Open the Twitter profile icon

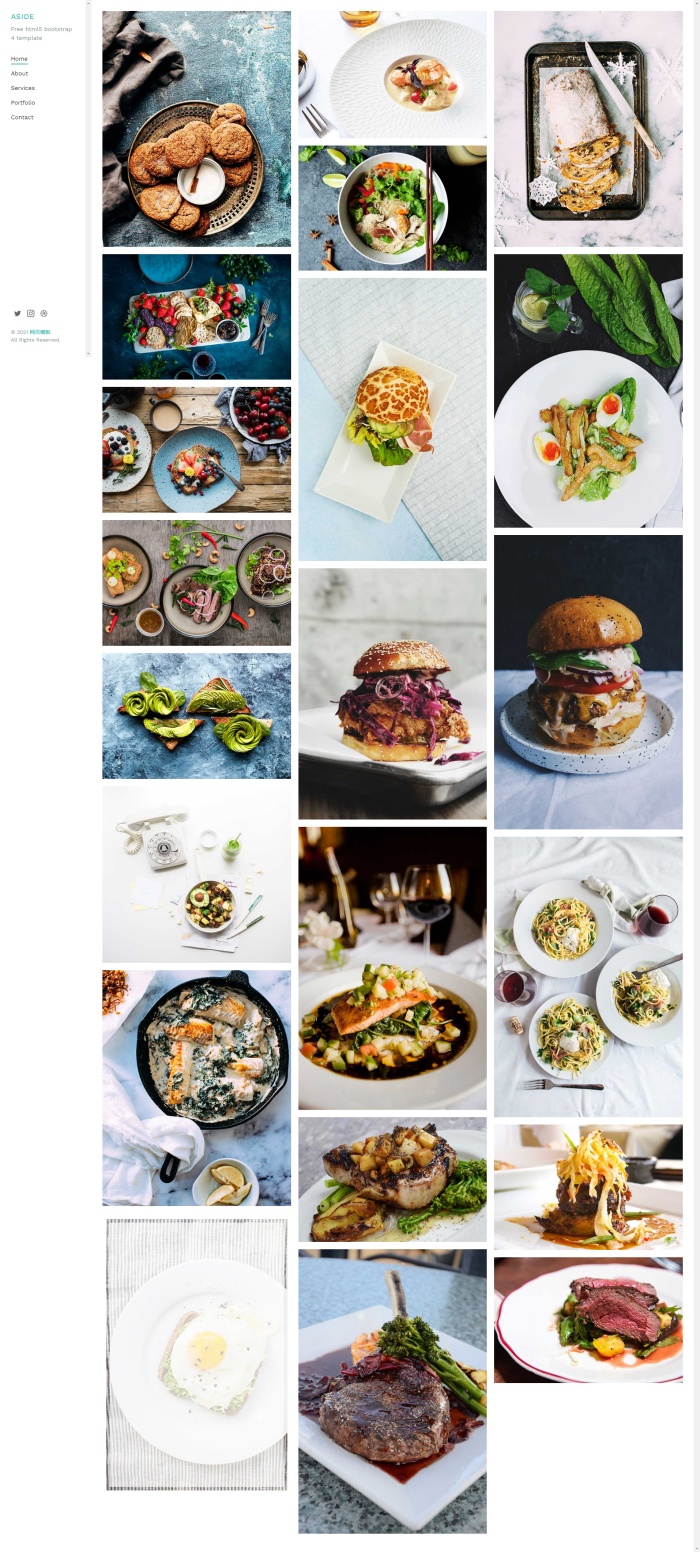pos(17,314)
